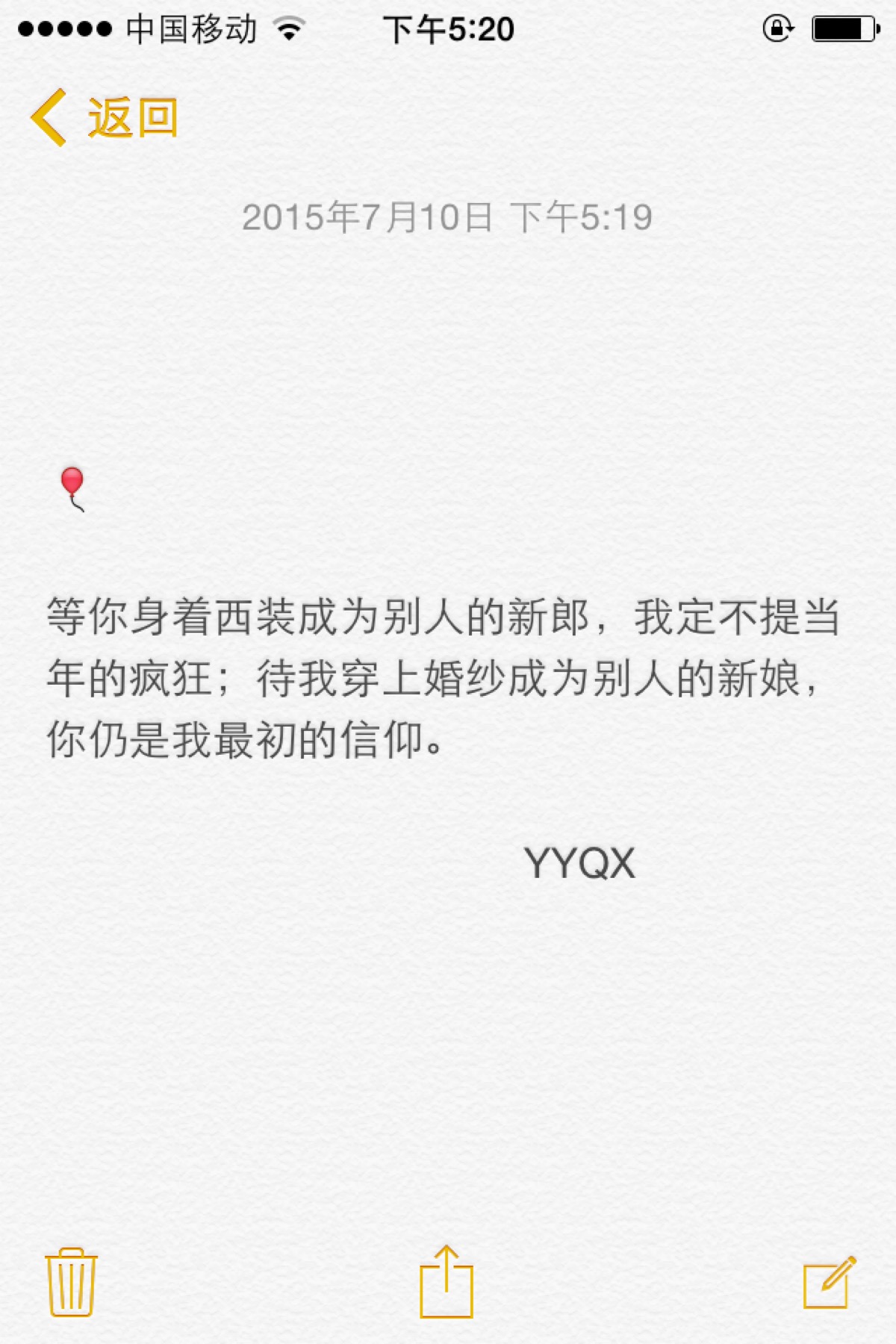Go back via the 返回 button
This screenshot has width=896, height=1344.
coord(105,118)
